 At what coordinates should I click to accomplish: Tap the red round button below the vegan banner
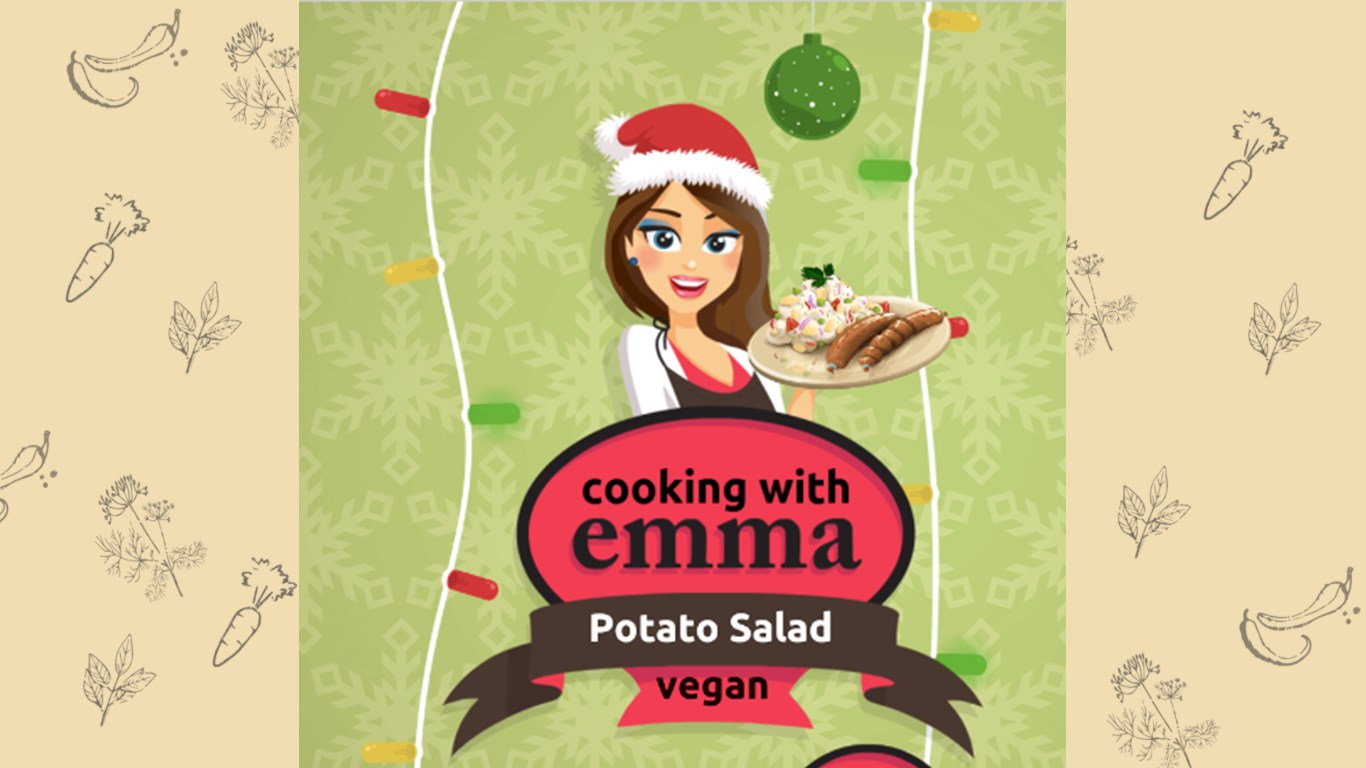pos(867,759)
